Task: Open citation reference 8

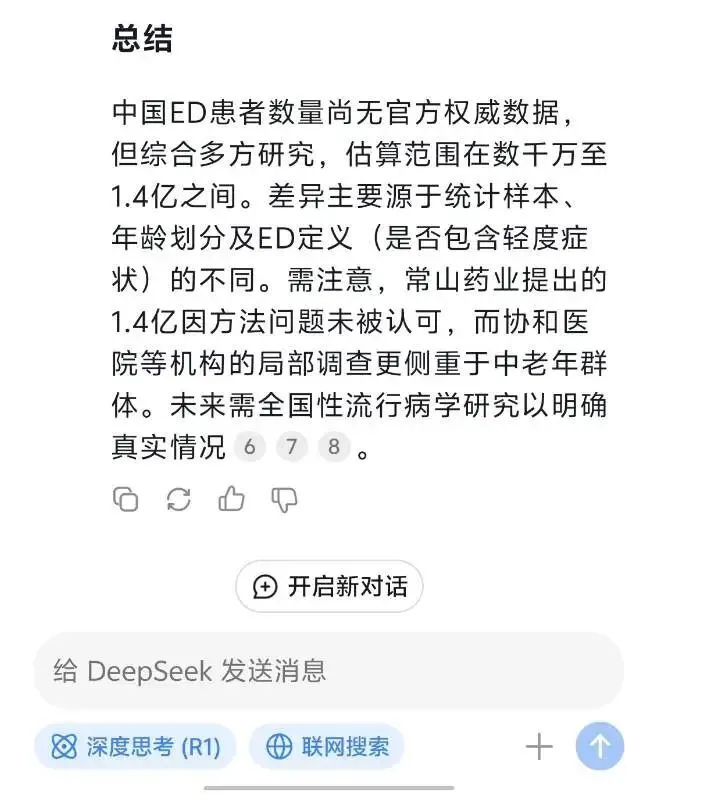Action: (x=334, y=448)
